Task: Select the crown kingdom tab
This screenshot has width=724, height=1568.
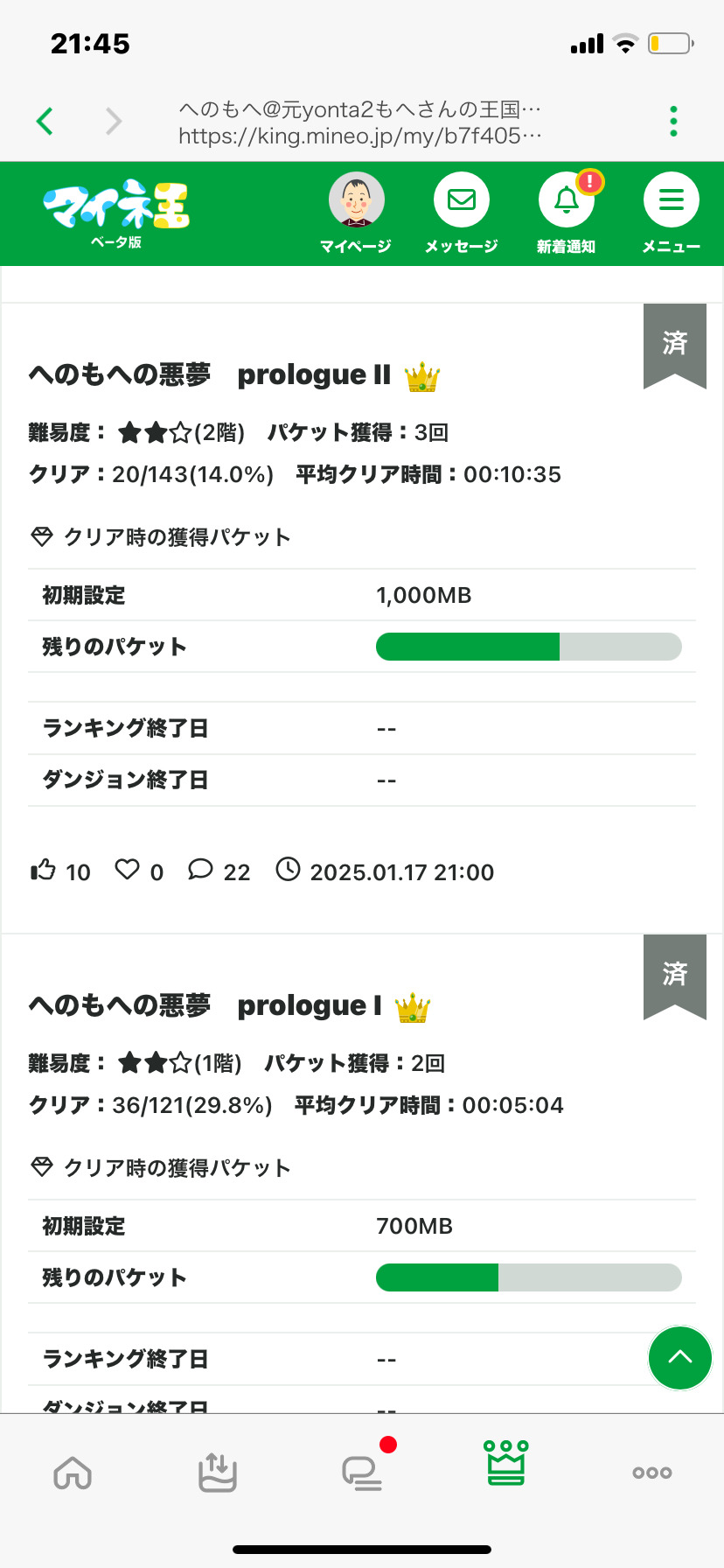Action: [506, 1463]
